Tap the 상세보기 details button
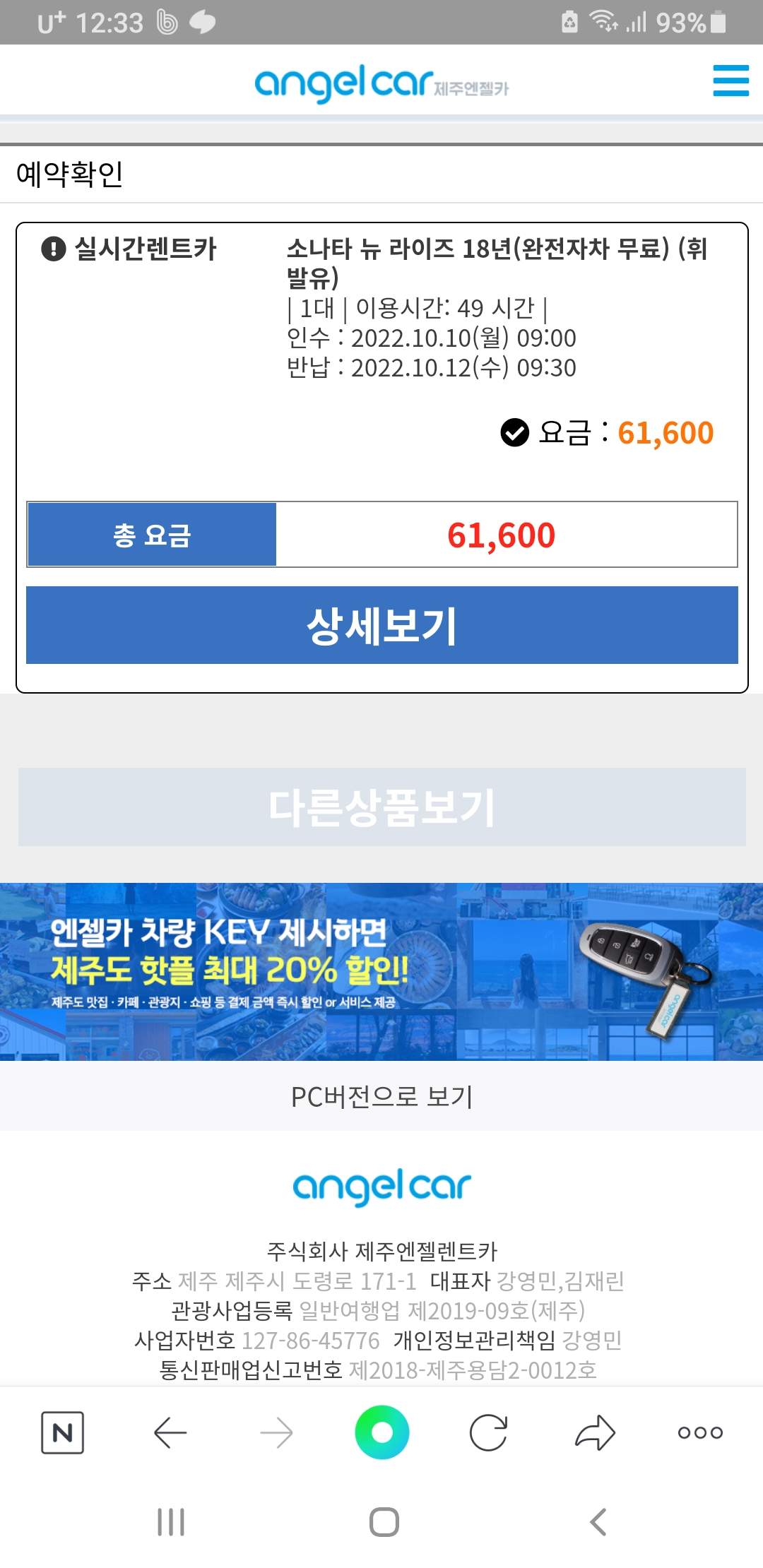This screenshot has height=1568, width=763. coord(381,625)
